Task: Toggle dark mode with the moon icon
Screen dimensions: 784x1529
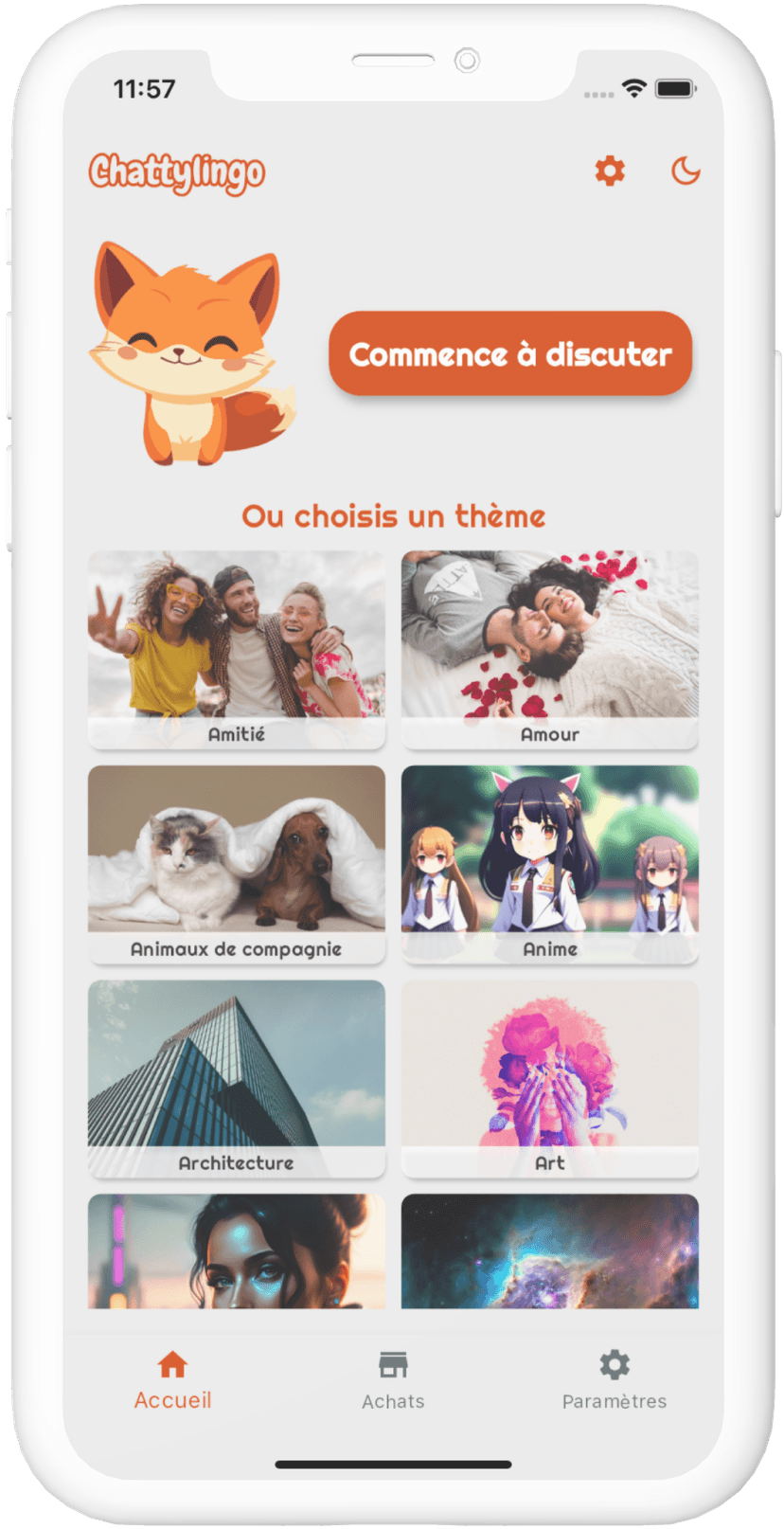Action: coord(686,171)
